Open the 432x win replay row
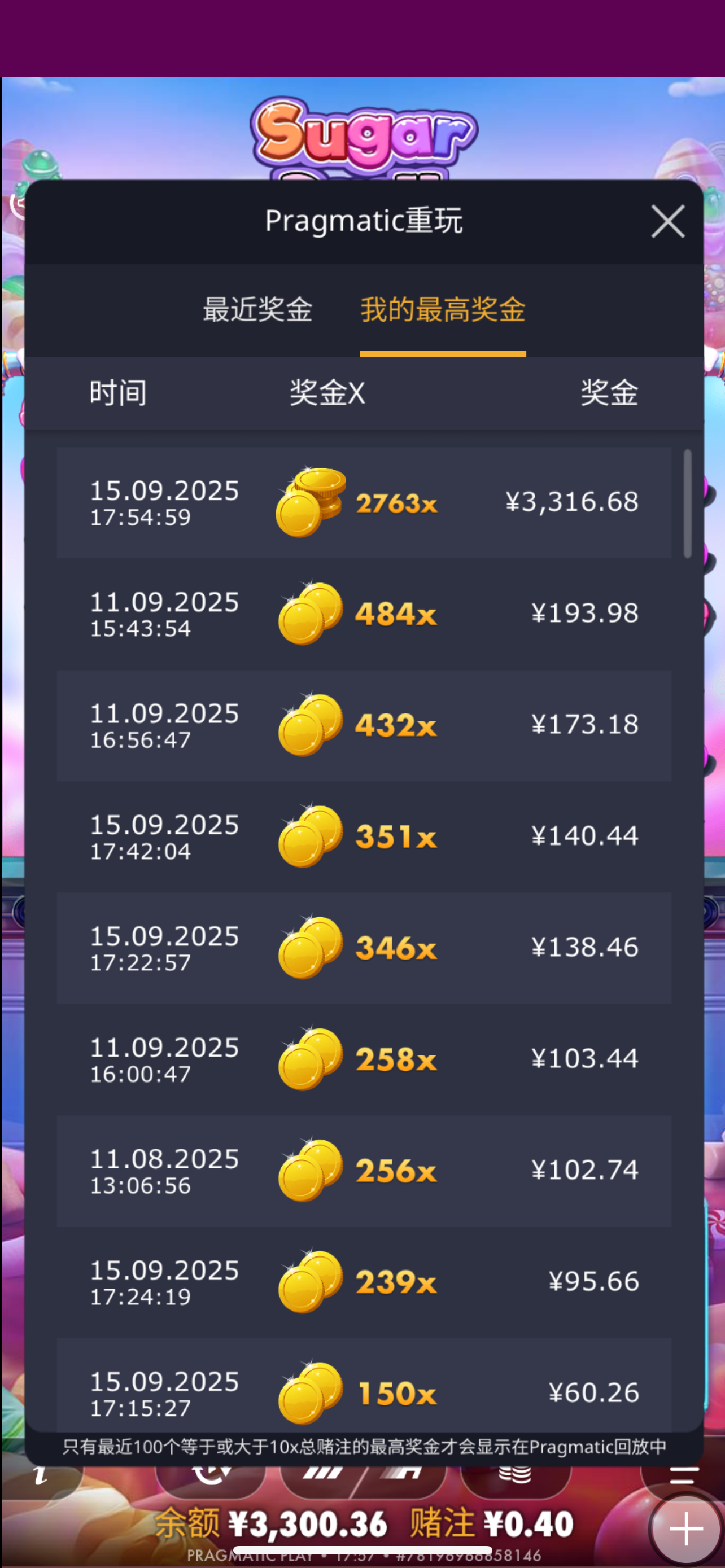Screen dimensions: 725x1568 click(364, 725)
